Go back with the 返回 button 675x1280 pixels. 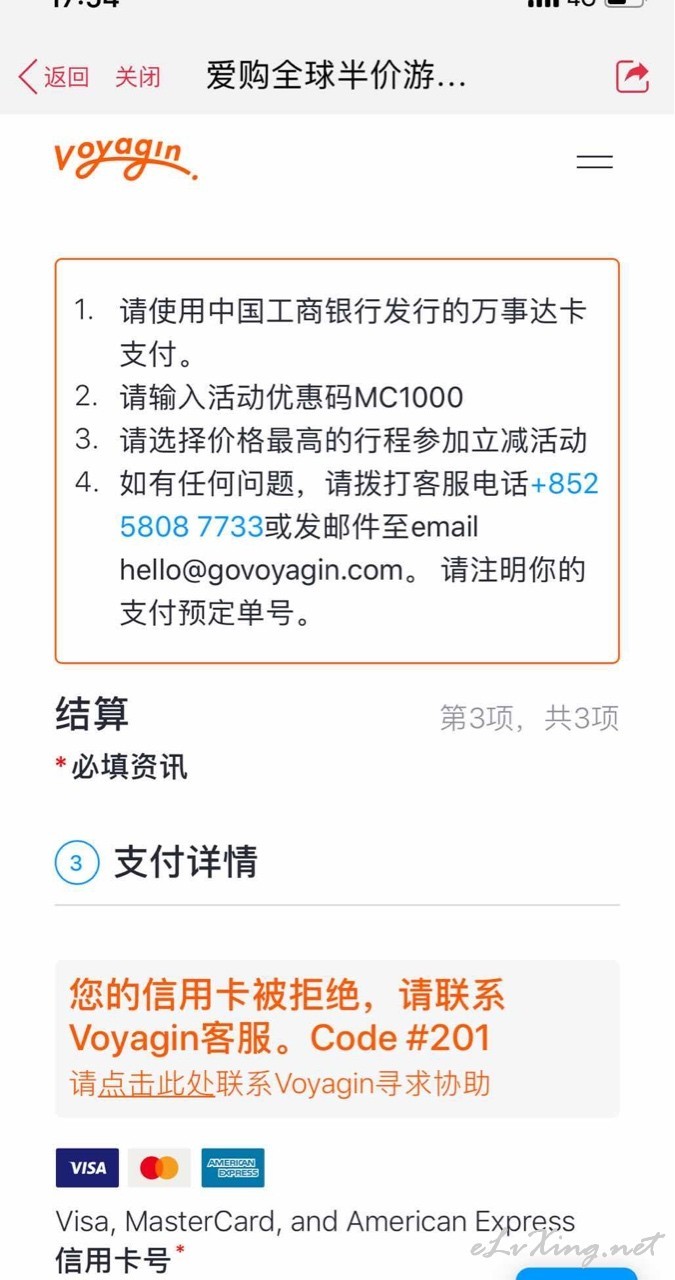tap(54, 77)
